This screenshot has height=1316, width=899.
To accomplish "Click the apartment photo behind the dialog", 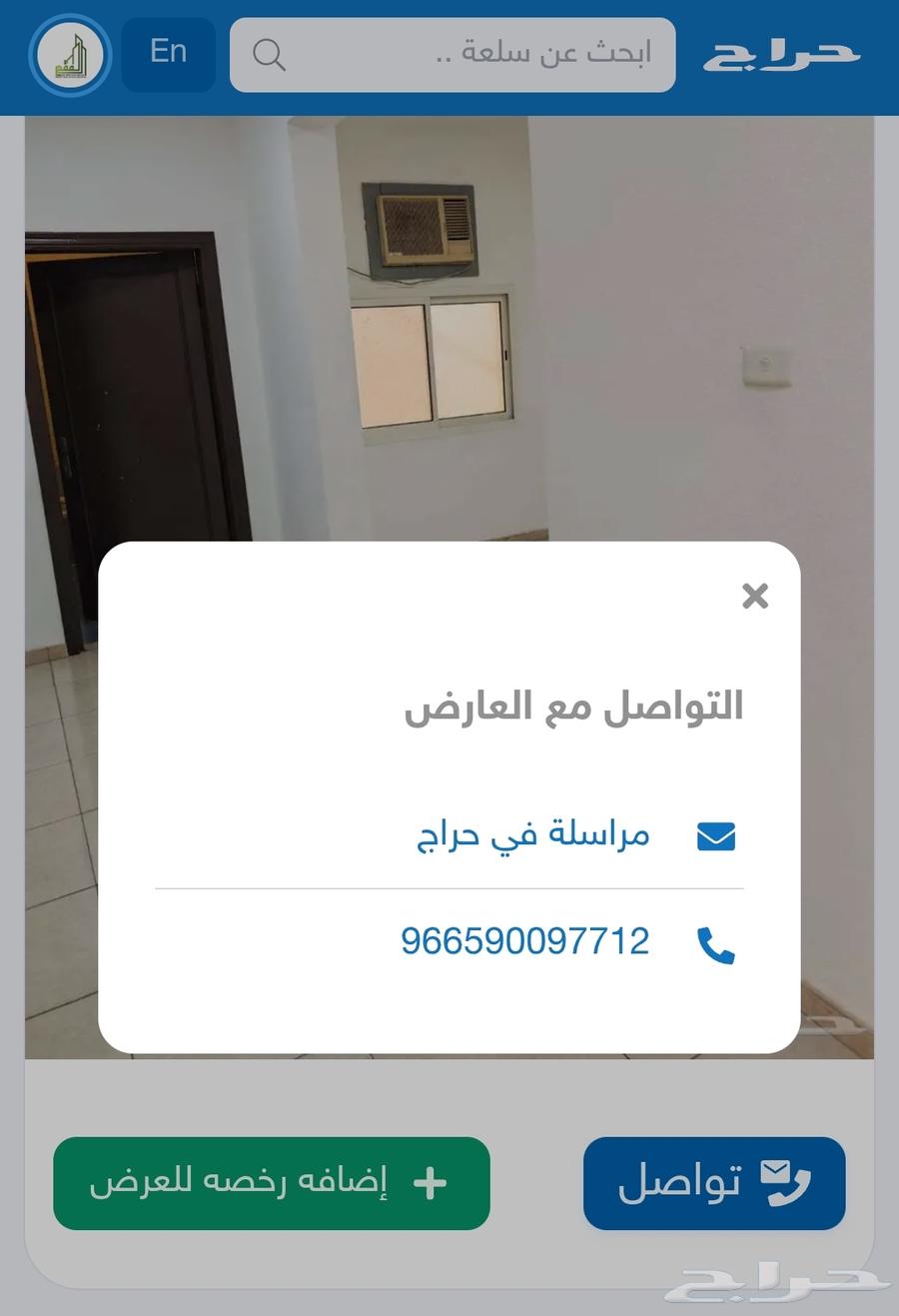I will [449, 300].
